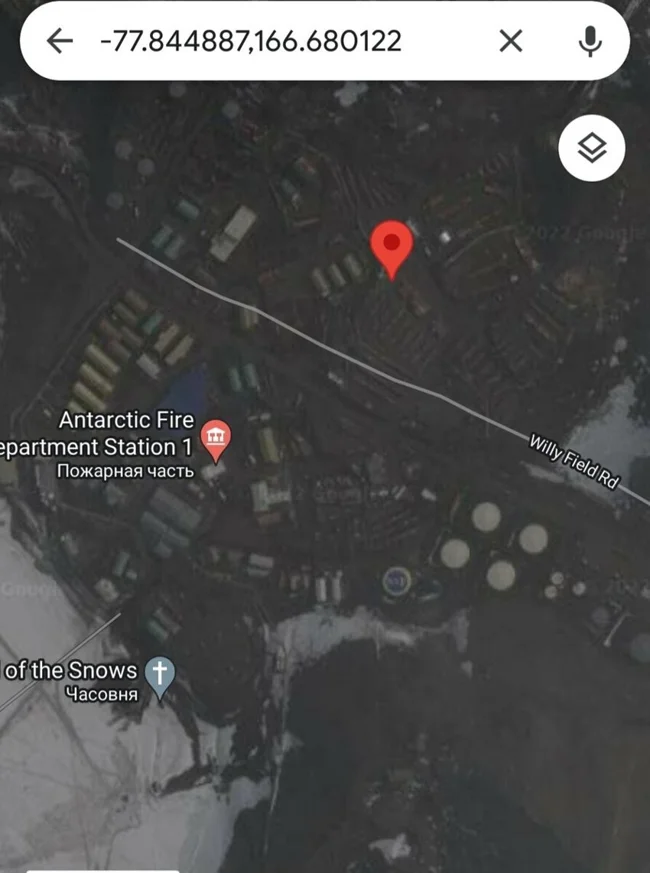Open the map layers selector
Image resolution: width=650 pixels, height=873 pixels.
tap(592, 150)
